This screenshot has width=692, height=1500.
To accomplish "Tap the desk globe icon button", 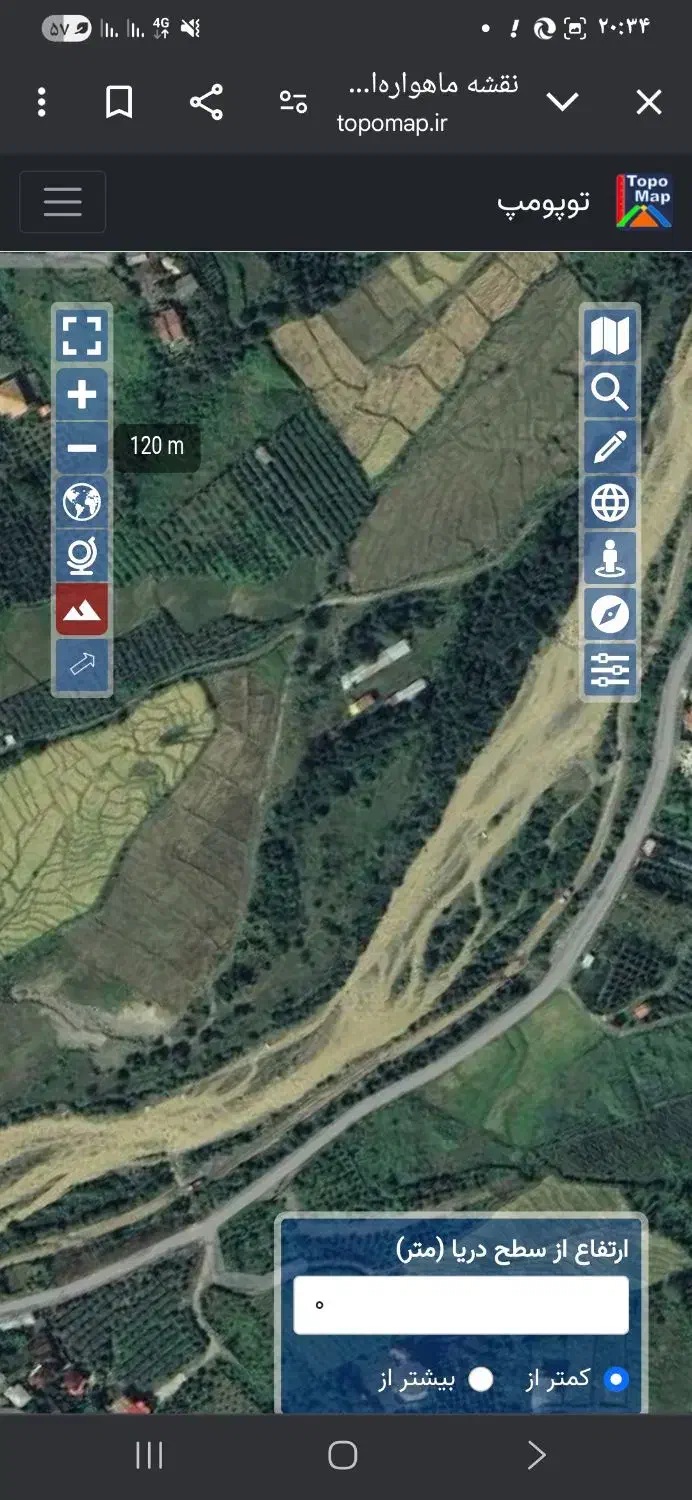I will click(x=82, y=556).
